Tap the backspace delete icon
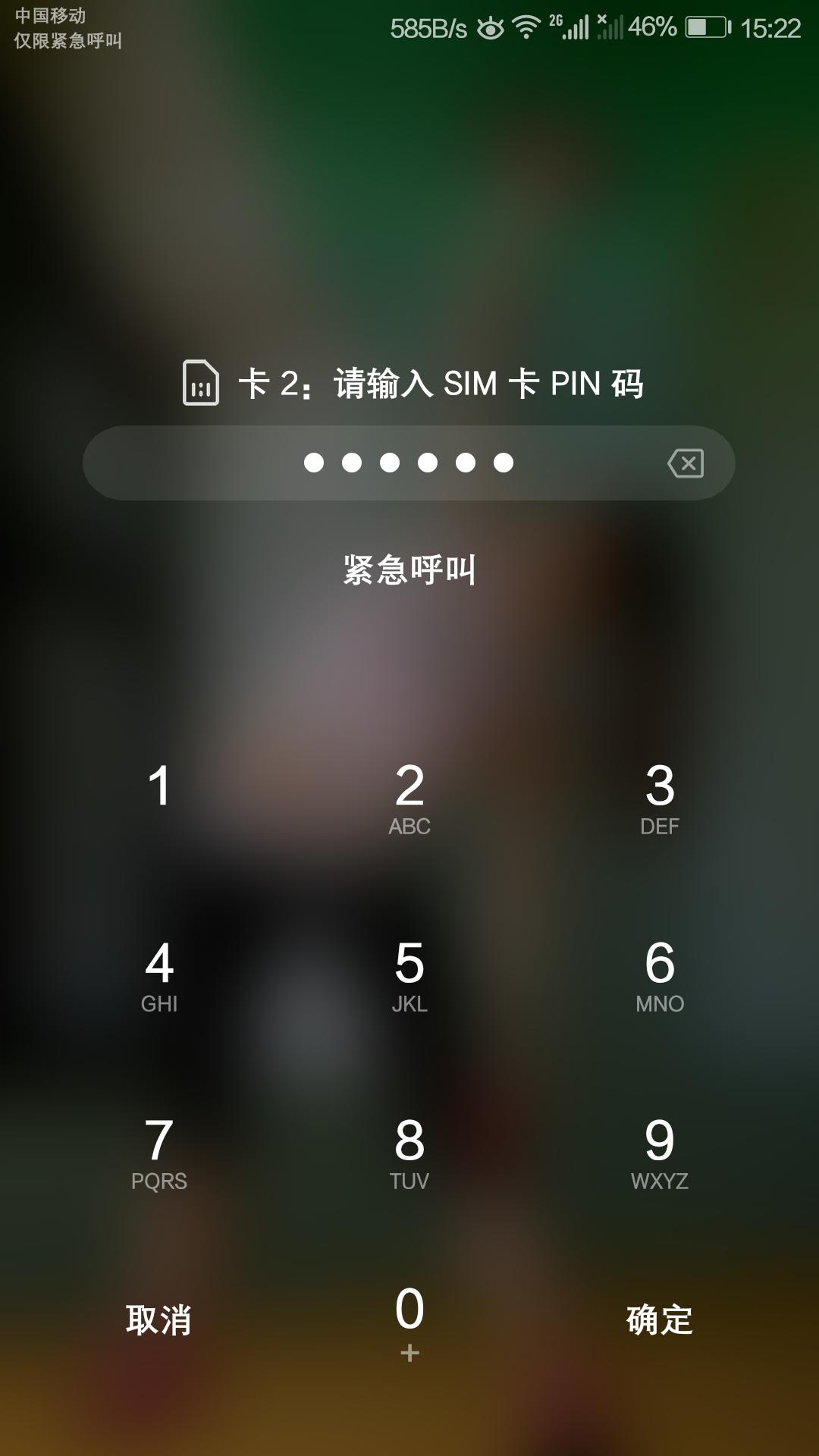This screenshot has height=1456, width=819. [x=686, y=463]
